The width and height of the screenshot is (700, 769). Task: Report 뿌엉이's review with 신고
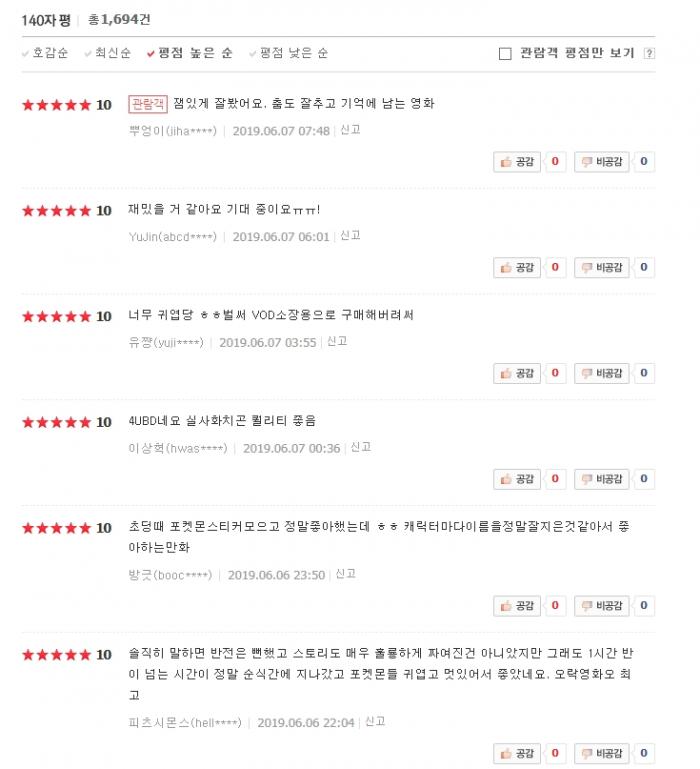click(350, 130)
